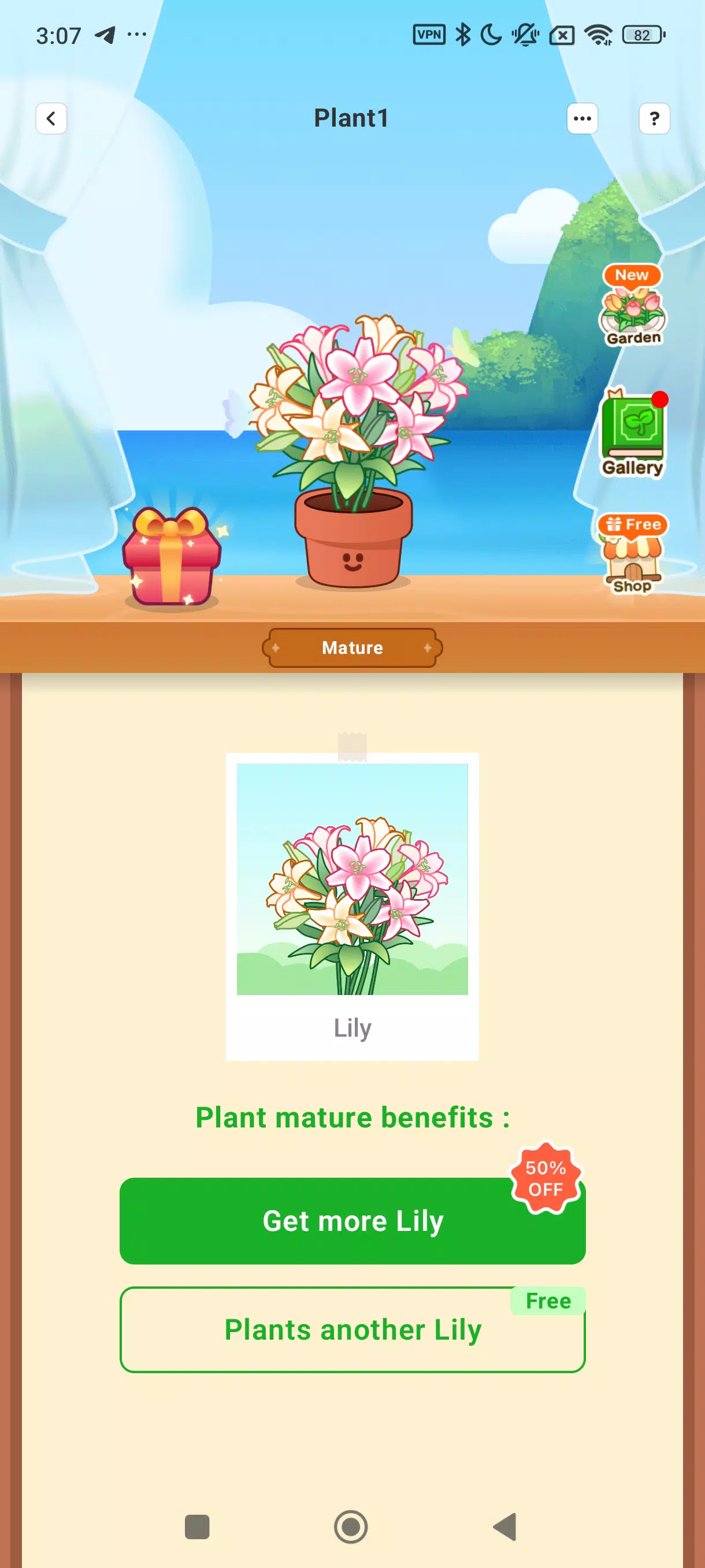Open the question mark help

click(654, 118)
